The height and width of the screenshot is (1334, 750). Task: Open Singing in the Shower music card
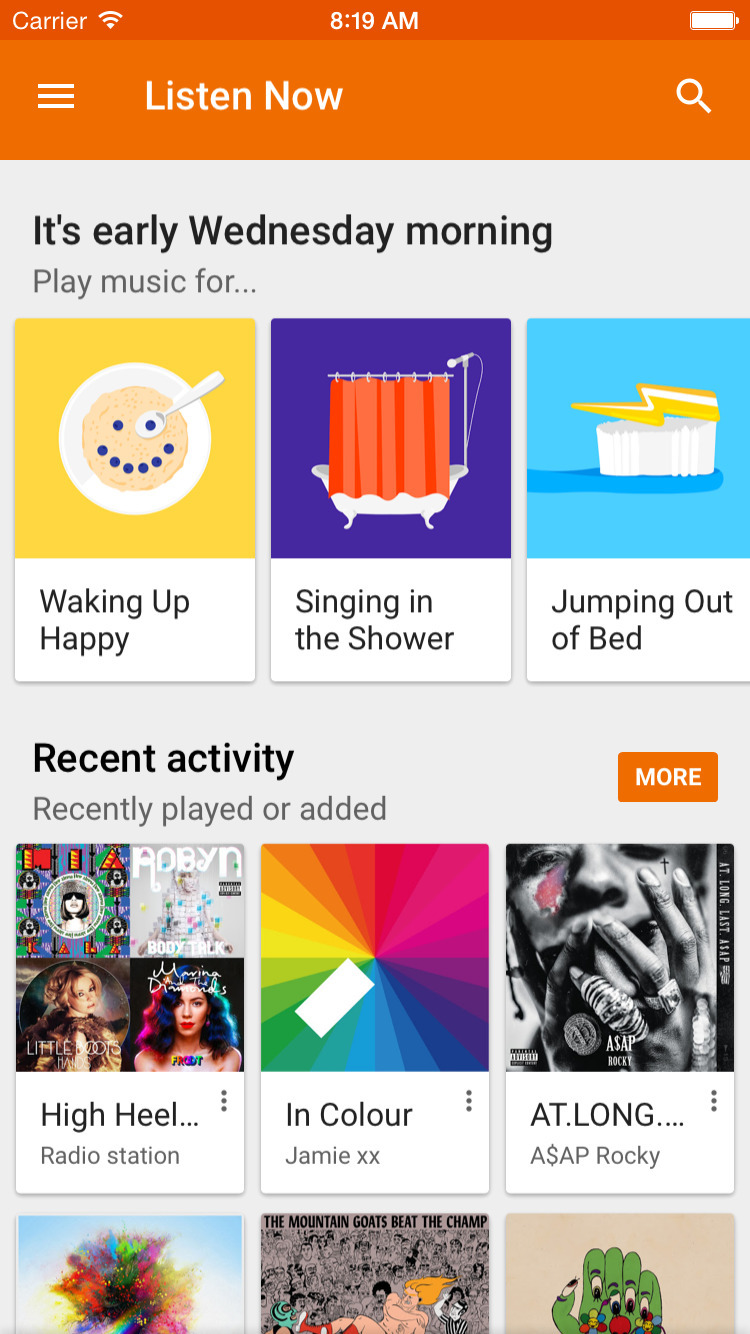click(391, 499)
